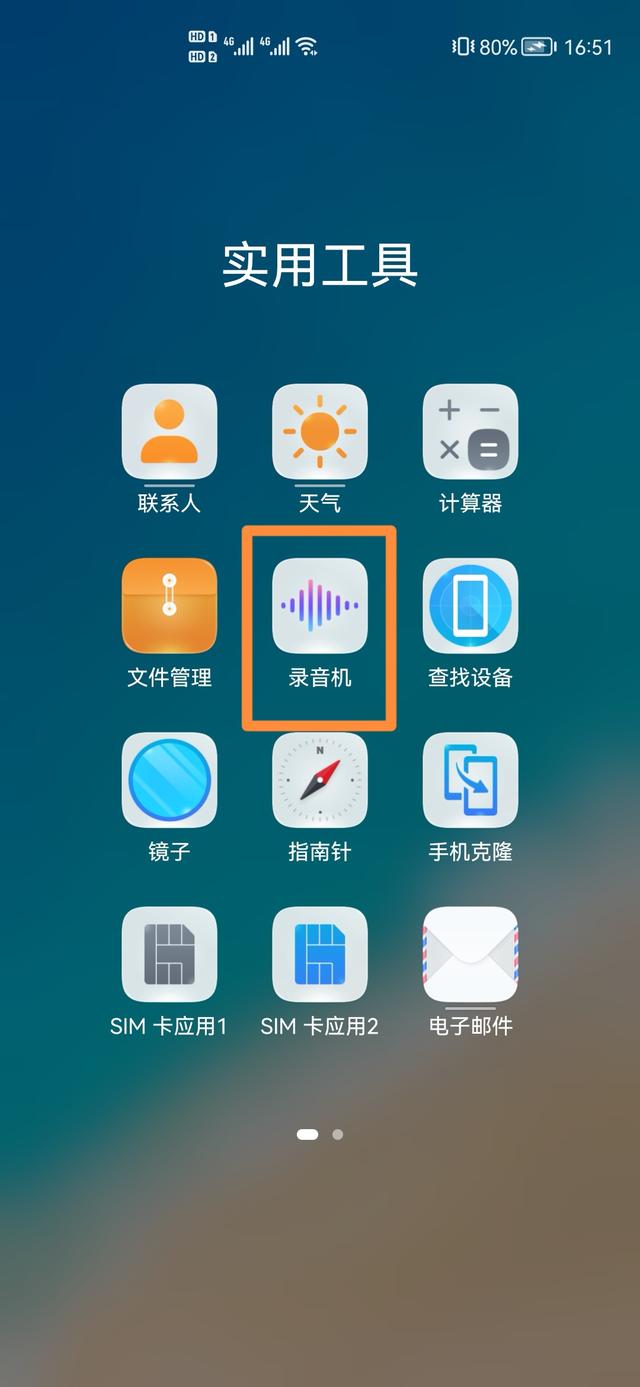Open 查找设备 find device app

tap(470, 606)
